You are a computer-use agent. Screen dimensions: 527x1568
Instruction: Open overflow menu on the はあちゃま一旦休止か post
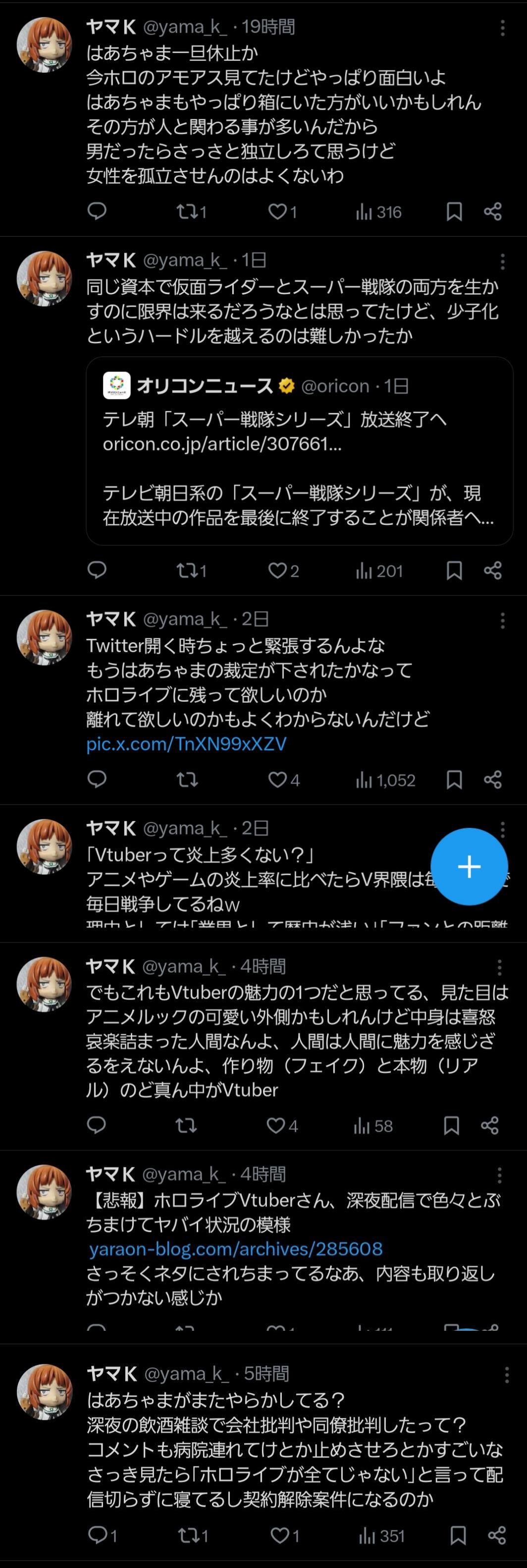coord(502,28)
